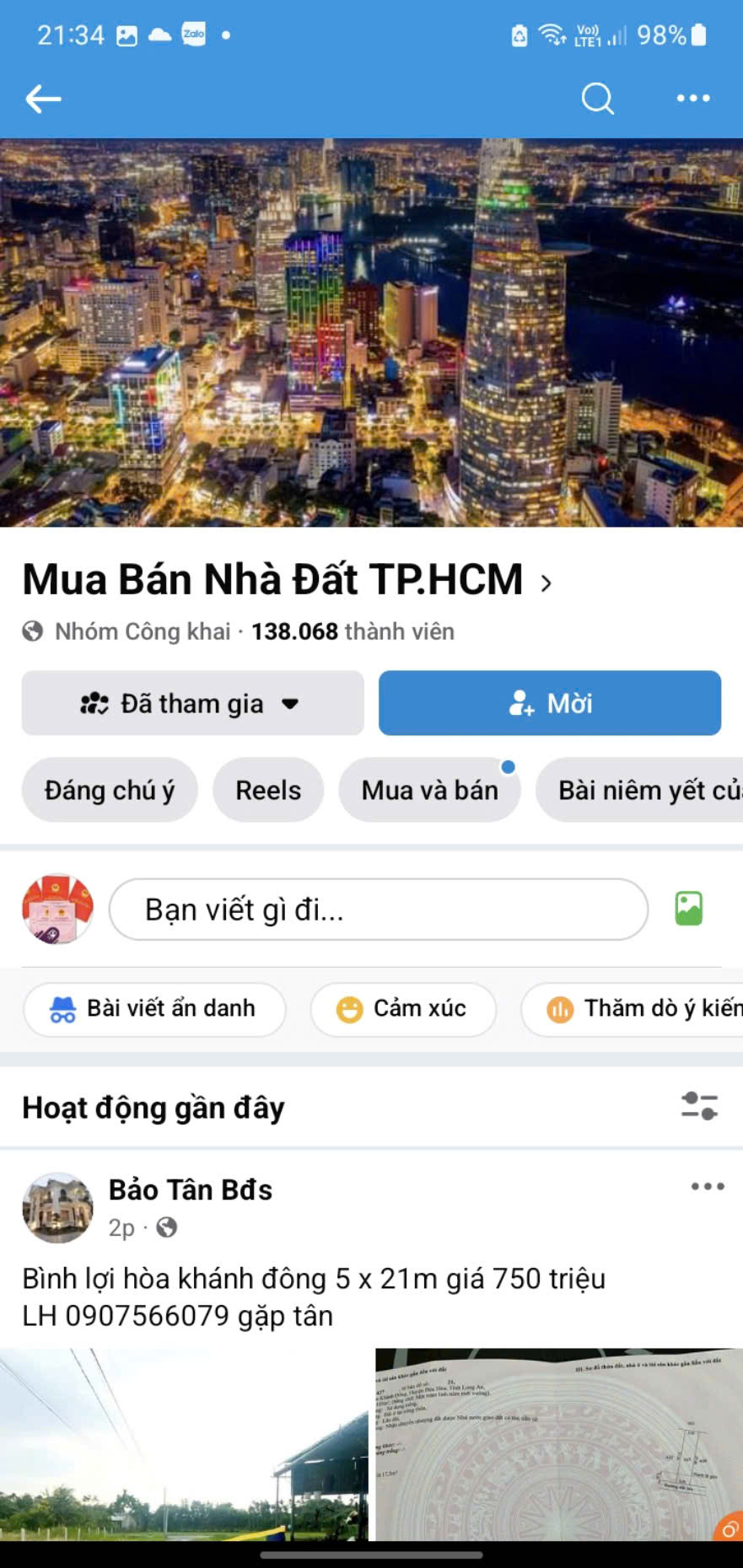Switch to the Reels chip
Image resolution: width=743 pixels, height=1568 pixels.
click(268, 790)
